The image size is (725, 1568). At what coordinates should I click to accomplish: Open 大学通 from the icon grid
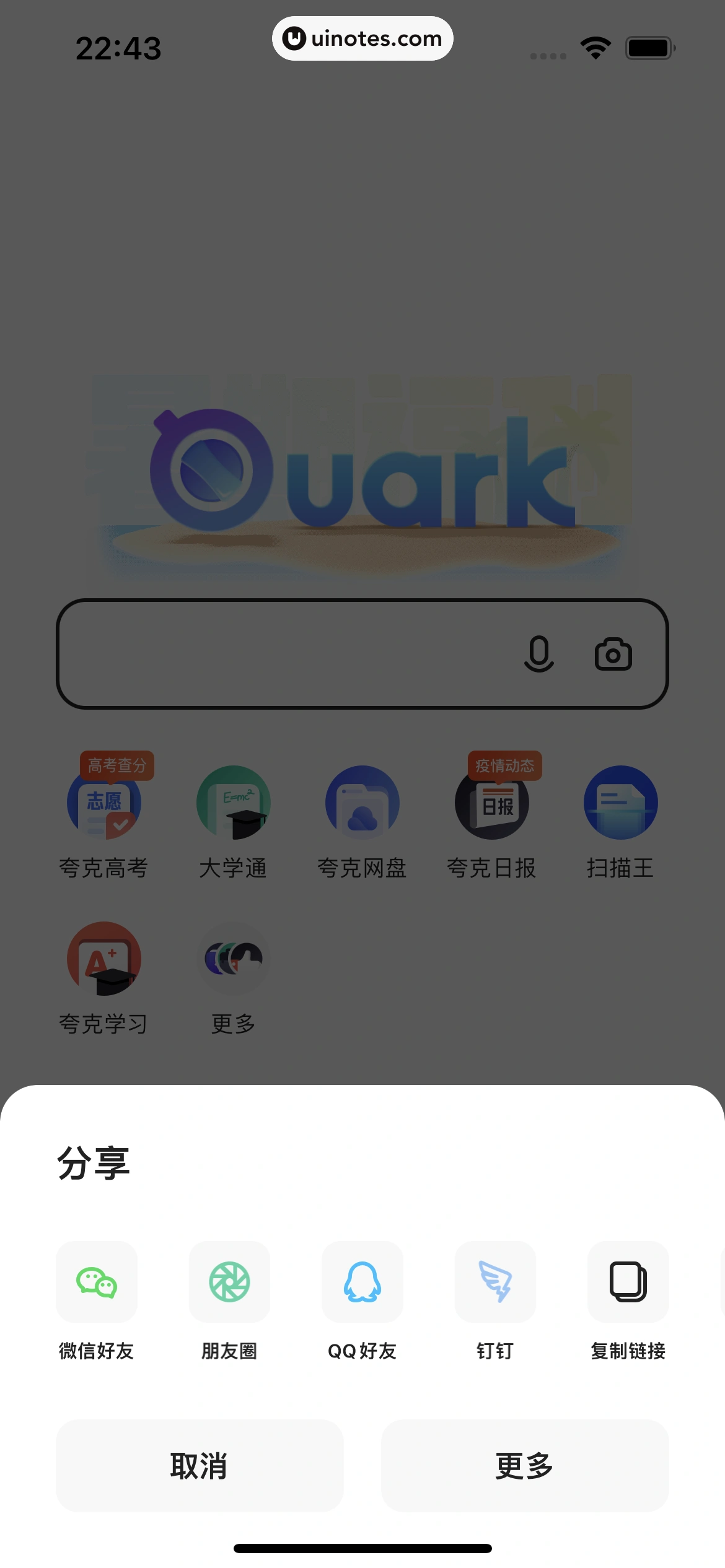[x=233, y=802]
